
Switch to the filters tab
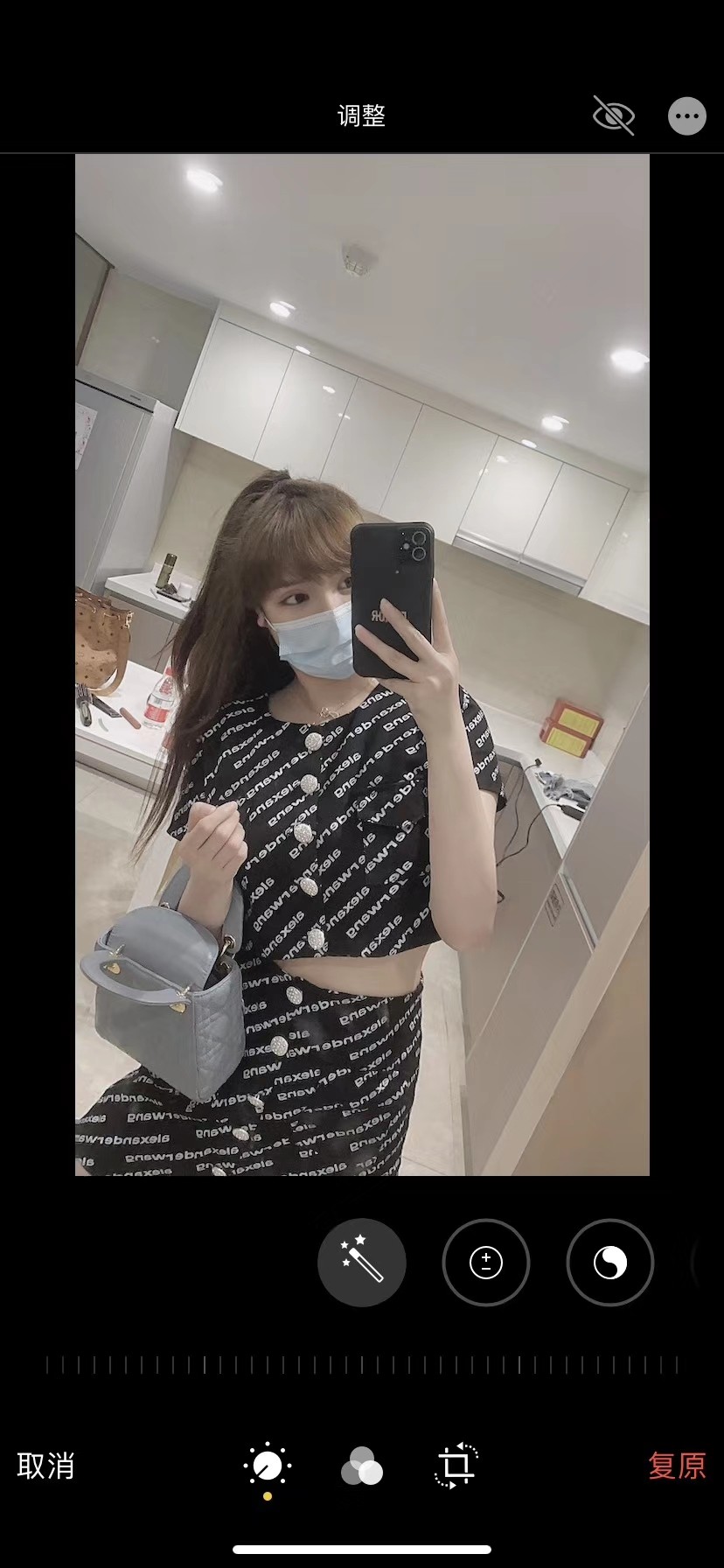click(x=362, y=1466)
